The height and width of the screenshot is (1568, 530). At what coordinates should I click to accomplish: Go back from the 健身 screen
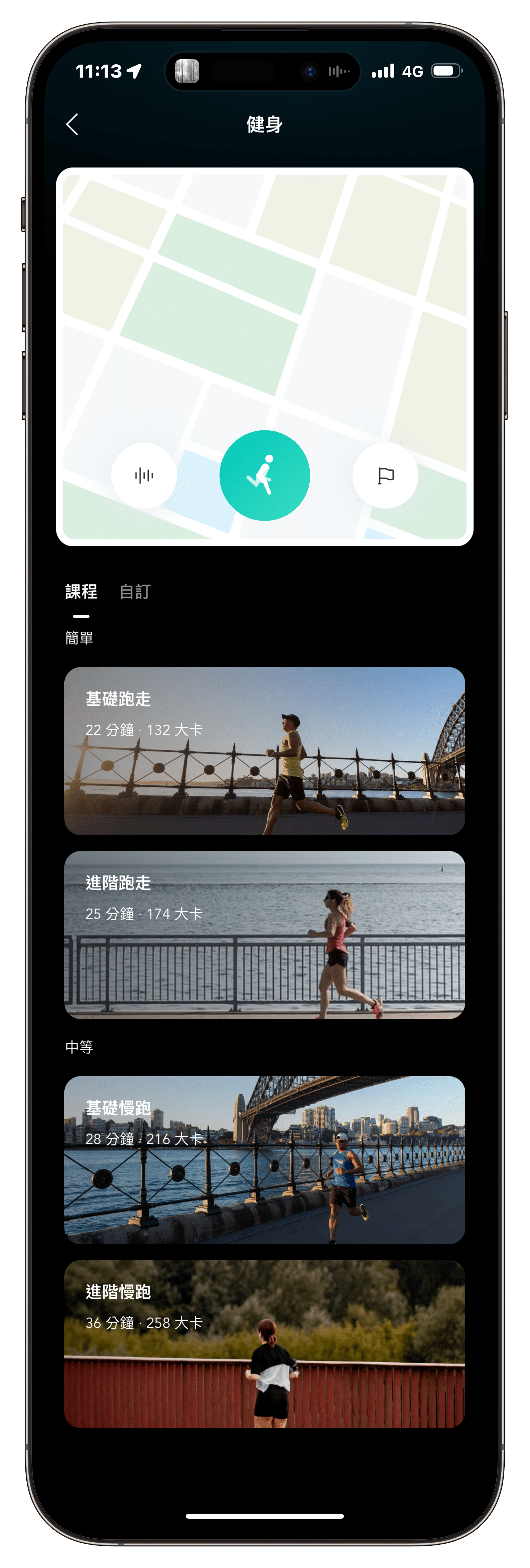click(x=73, y=124)
